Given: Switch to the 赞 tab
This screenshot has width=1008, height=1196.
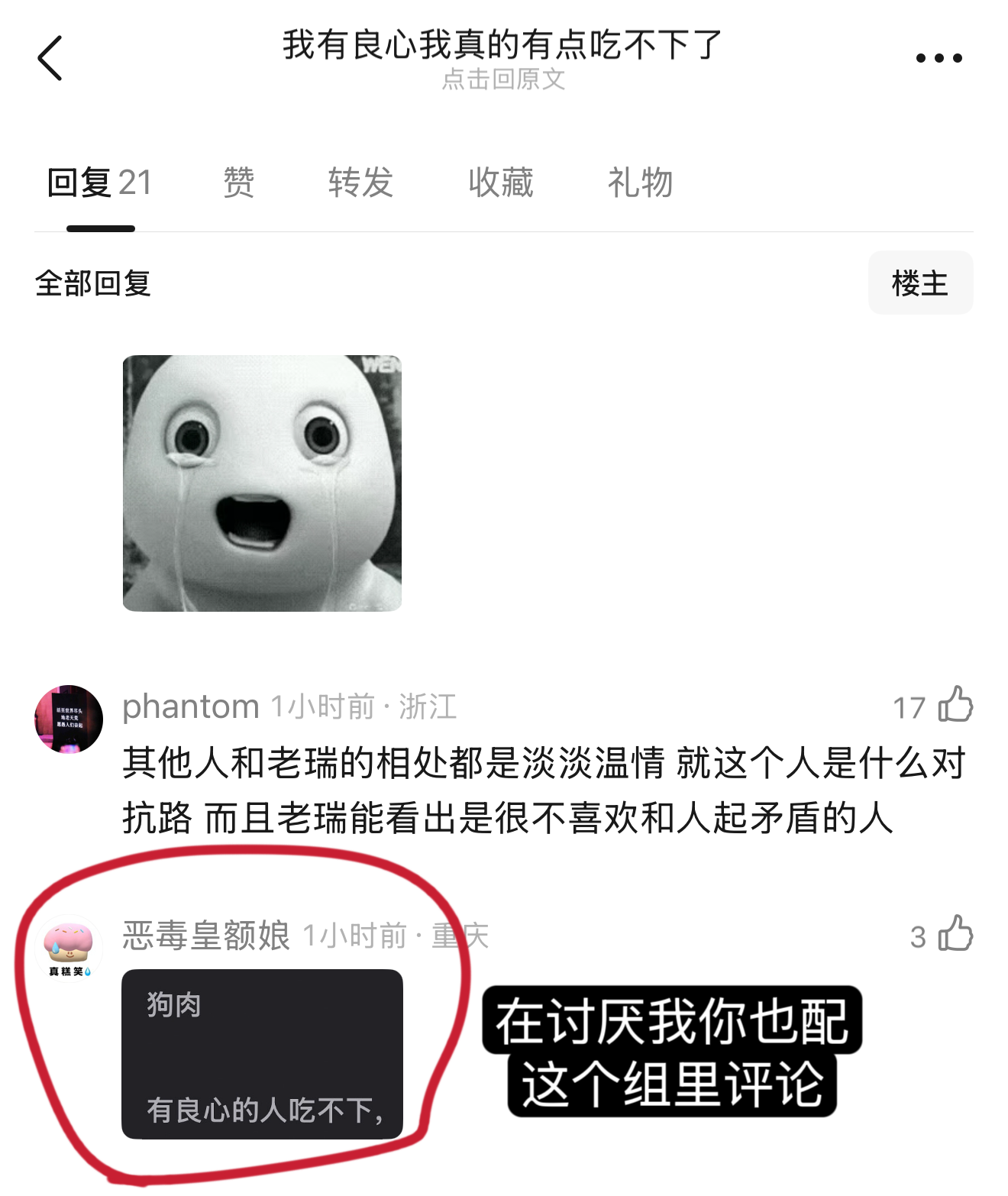Looking at the screenshot, I should click(x=238, y=183).
